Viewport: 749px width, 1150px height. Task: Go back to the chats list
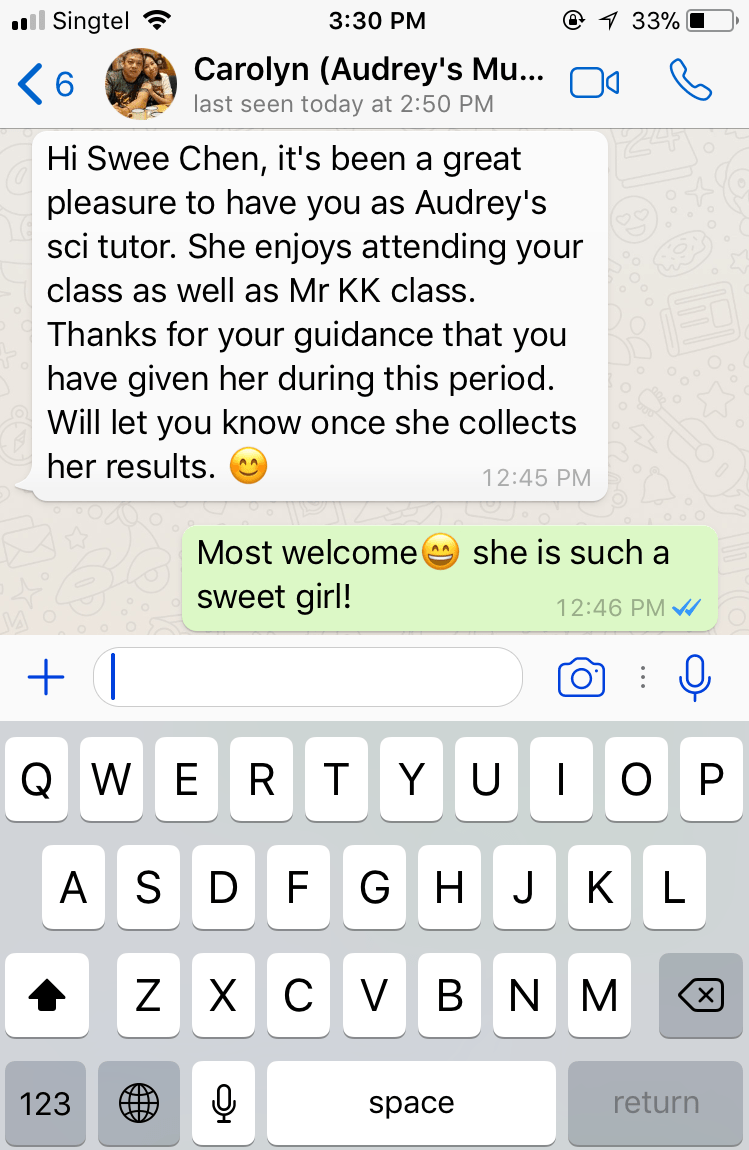pyautogui.click(x=45, y=84)
